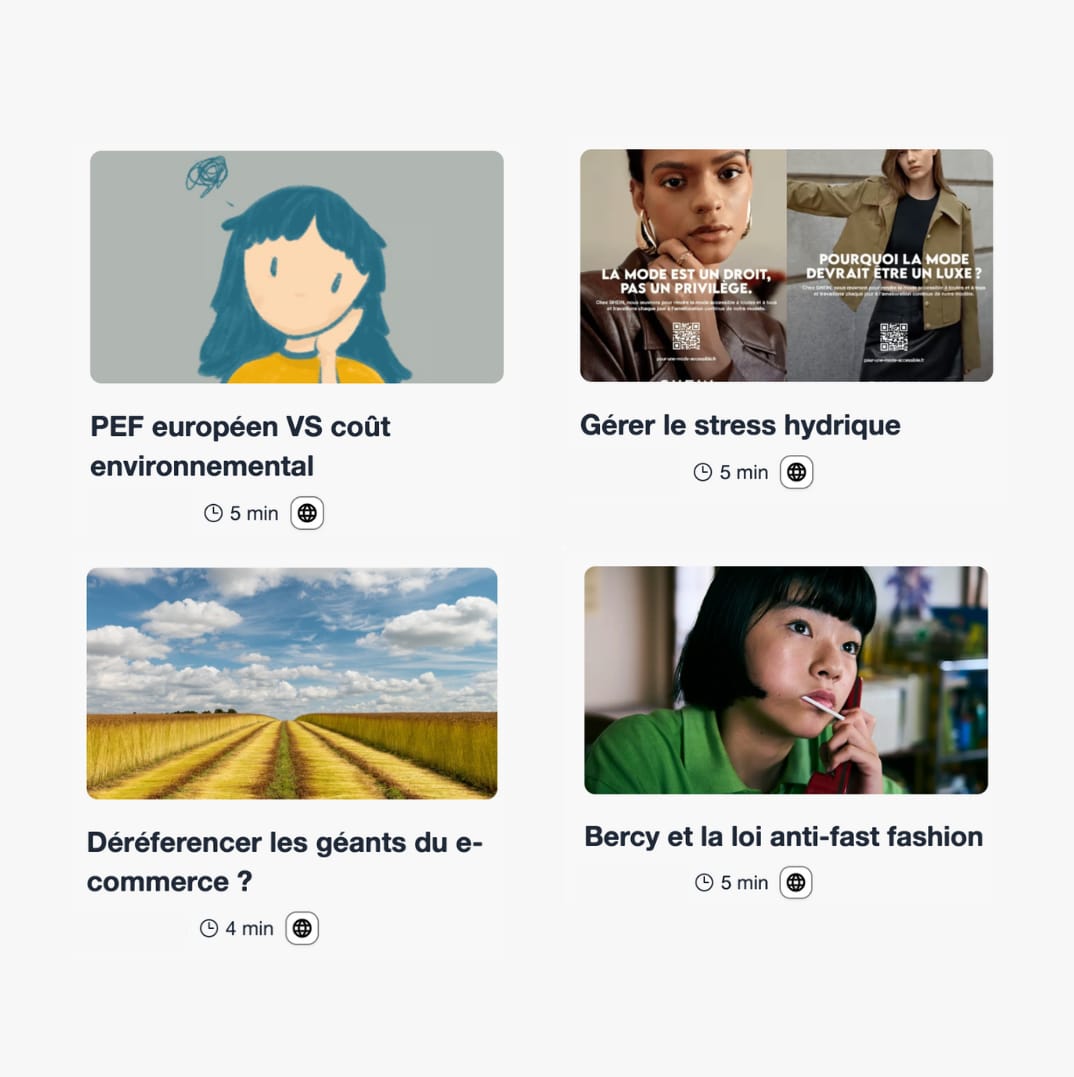The height and width of the screenshot is (1077, 1074).
Task: Click the clock icon on Déréferencer les géants card
Action: tap(206, 928)
